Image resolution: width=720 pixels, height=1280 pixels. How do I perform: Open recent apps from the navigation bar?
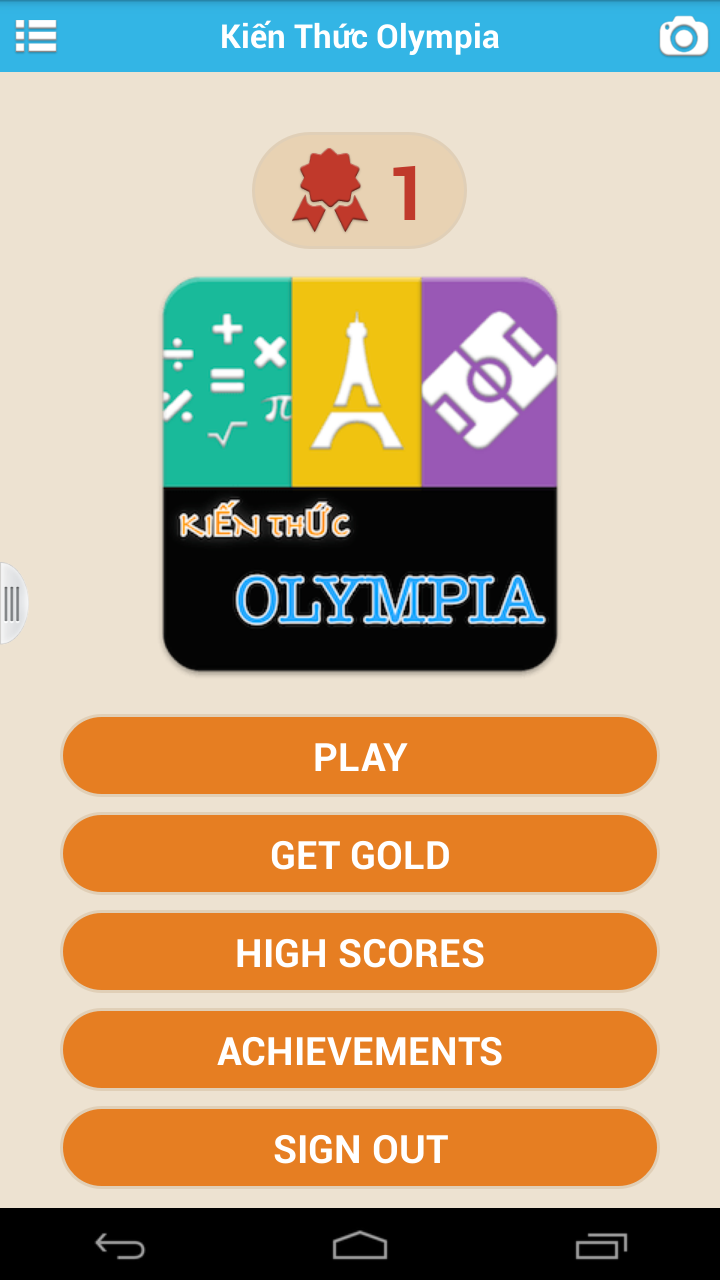pos(600,1245)
